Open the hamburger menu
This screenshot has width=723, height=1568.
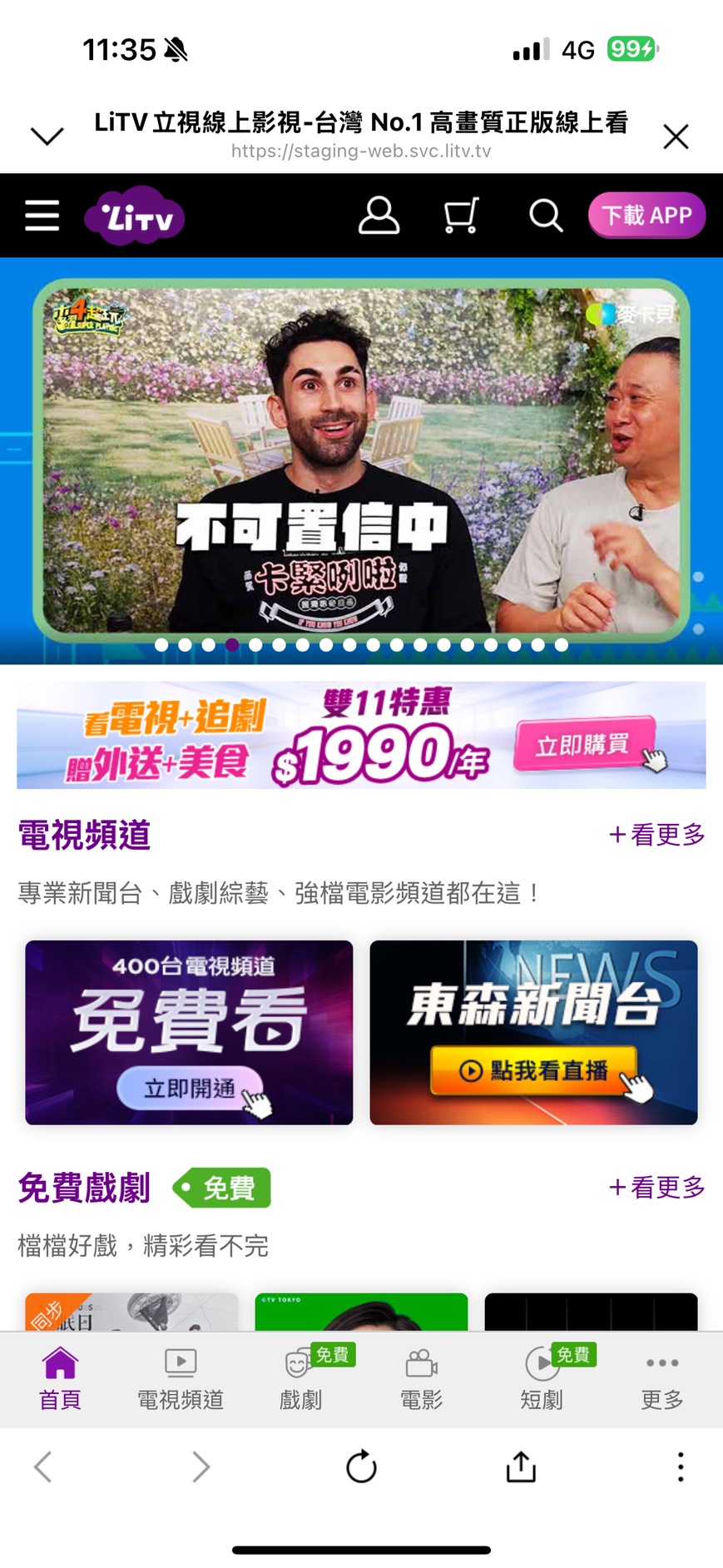click(x=42, y=216)
